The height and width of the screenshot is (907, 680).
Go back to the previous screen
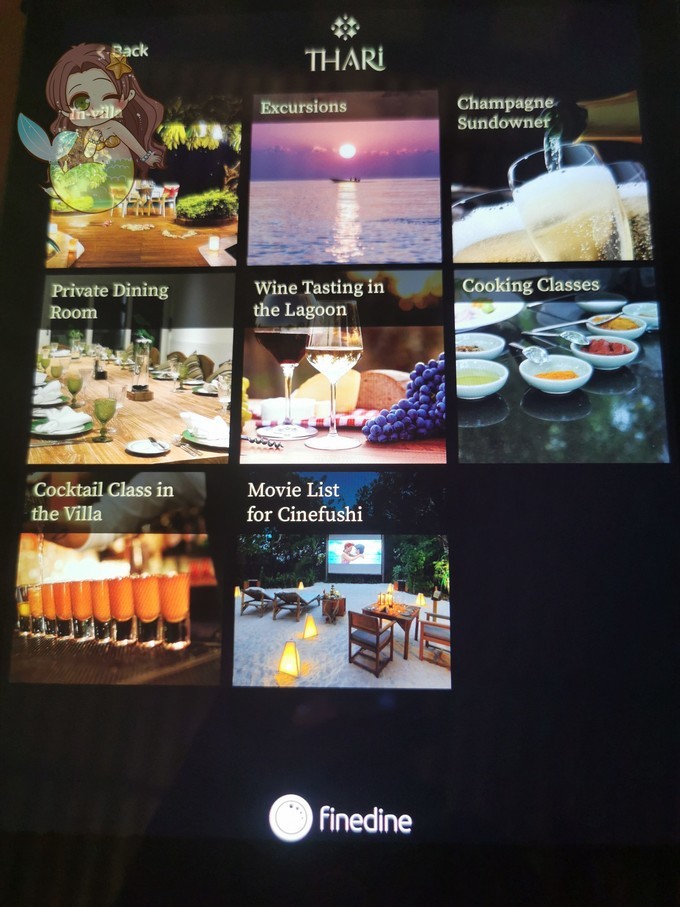click(128, 50)
